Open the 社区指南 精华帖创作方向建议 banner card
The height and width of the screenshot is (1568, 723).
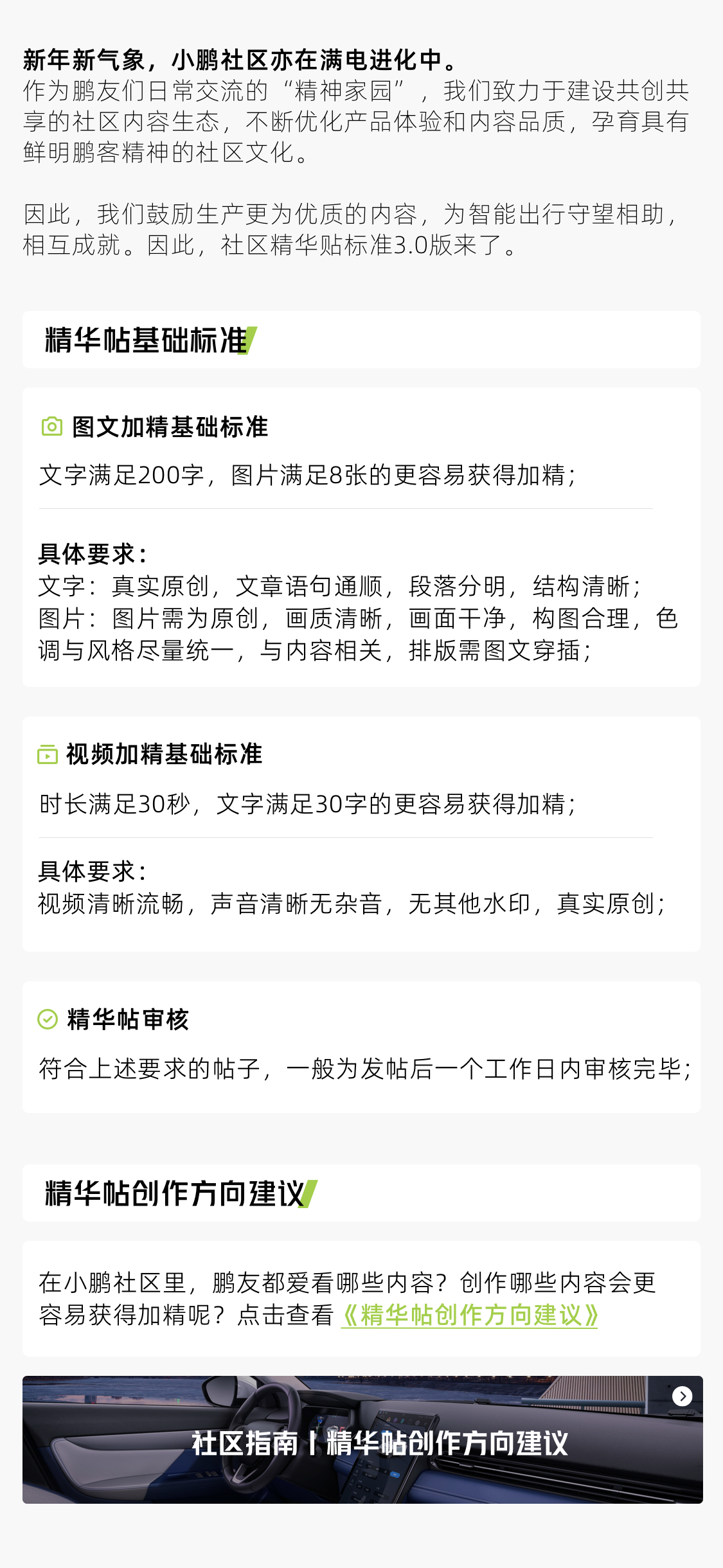tap(362, 1439)
